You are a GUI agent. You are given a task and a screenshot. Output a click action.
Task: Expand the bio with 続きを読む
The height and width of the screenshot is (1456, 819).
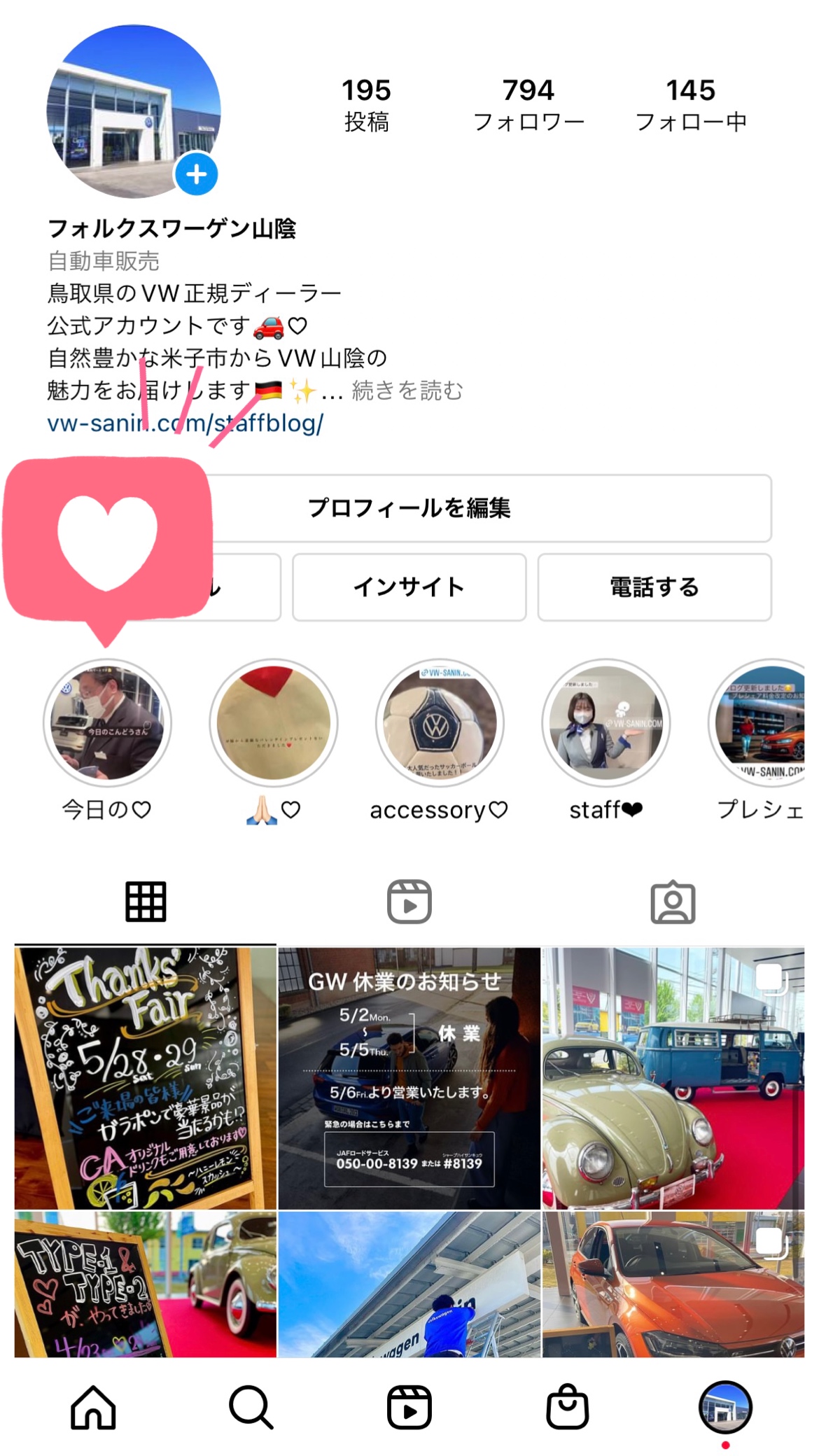point(407,391)
